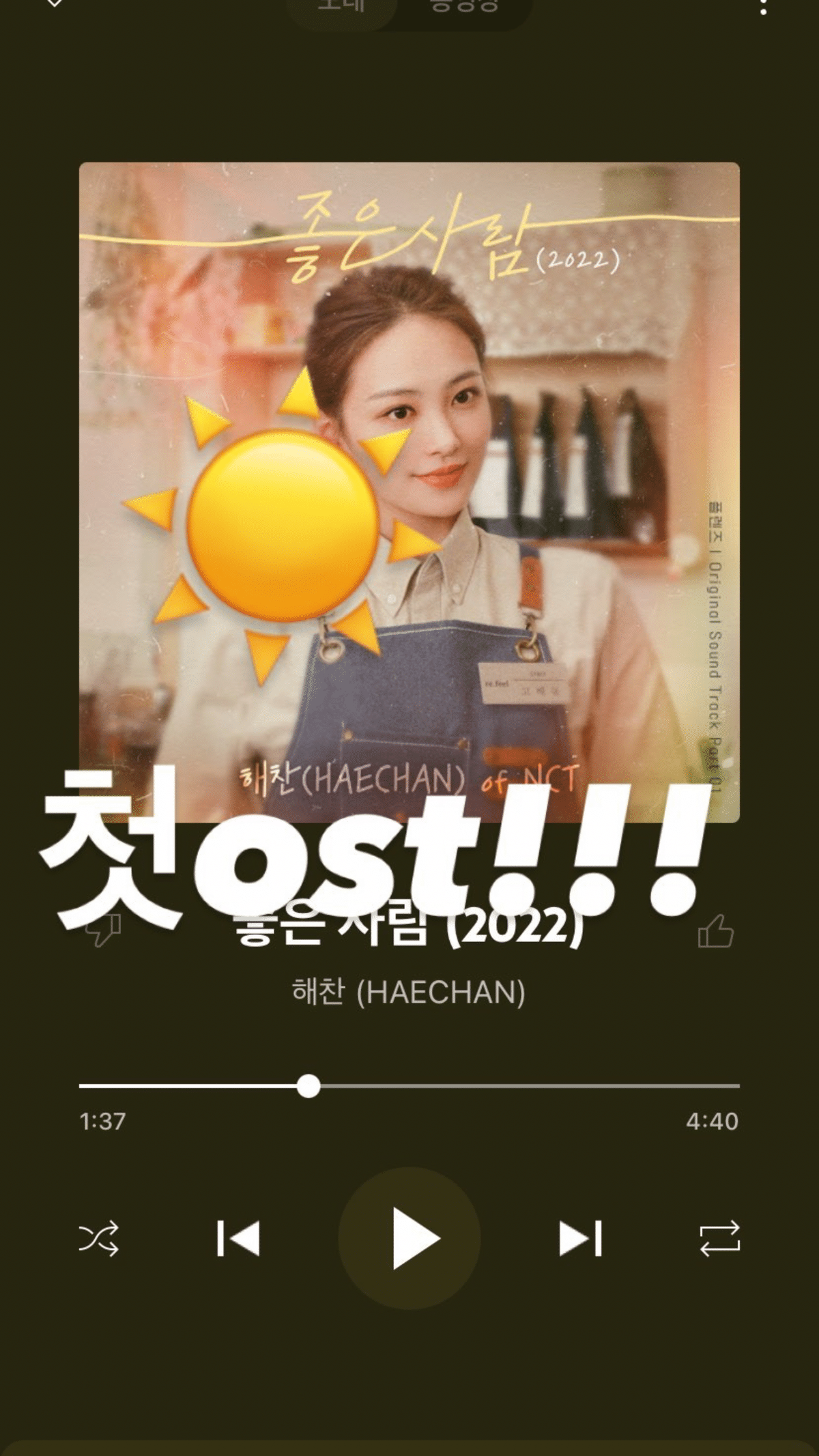
Task: Collapse the player with the down chevron
Action: pos(55,4)
